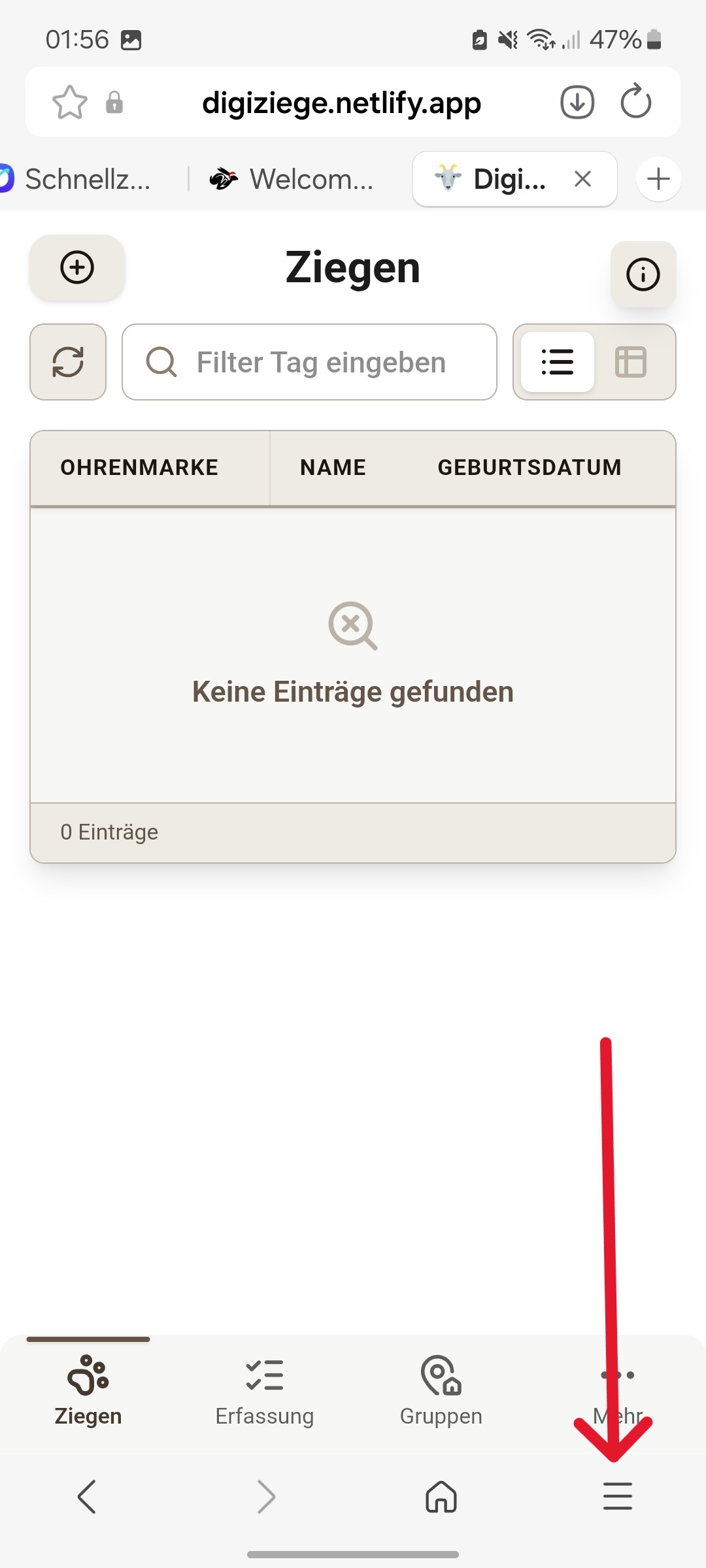Reload the current page
706x1568 pixels.
(636, 102)
